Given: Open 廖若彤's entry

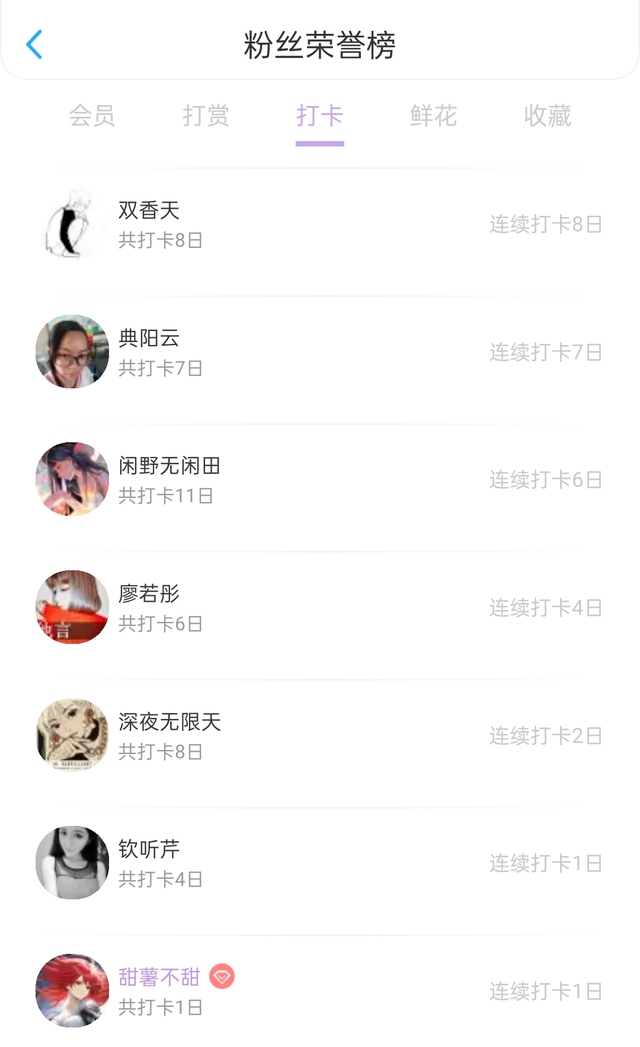Looking at the screenshot, I should [x=320, y=608].
